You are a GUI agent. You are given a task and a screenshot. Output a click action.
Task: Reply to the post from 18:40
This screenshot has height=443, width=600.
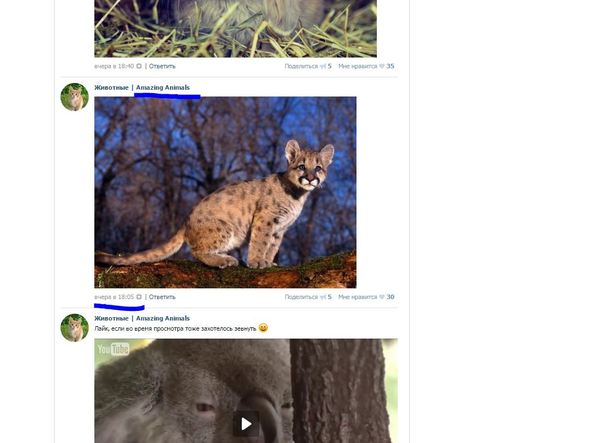(162, 66)
